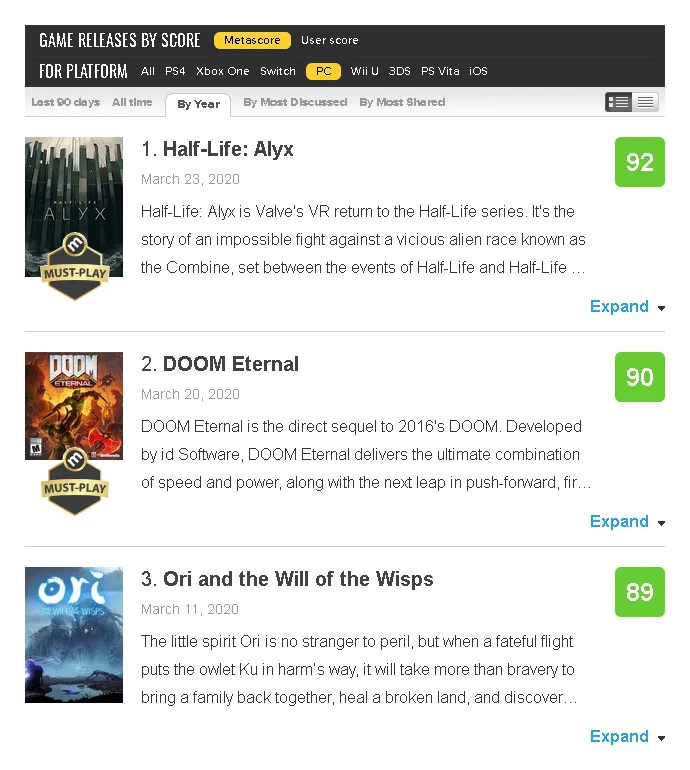The image size is (690, 770).
Task: Switch to User score ranking
Action: point(329,41)
